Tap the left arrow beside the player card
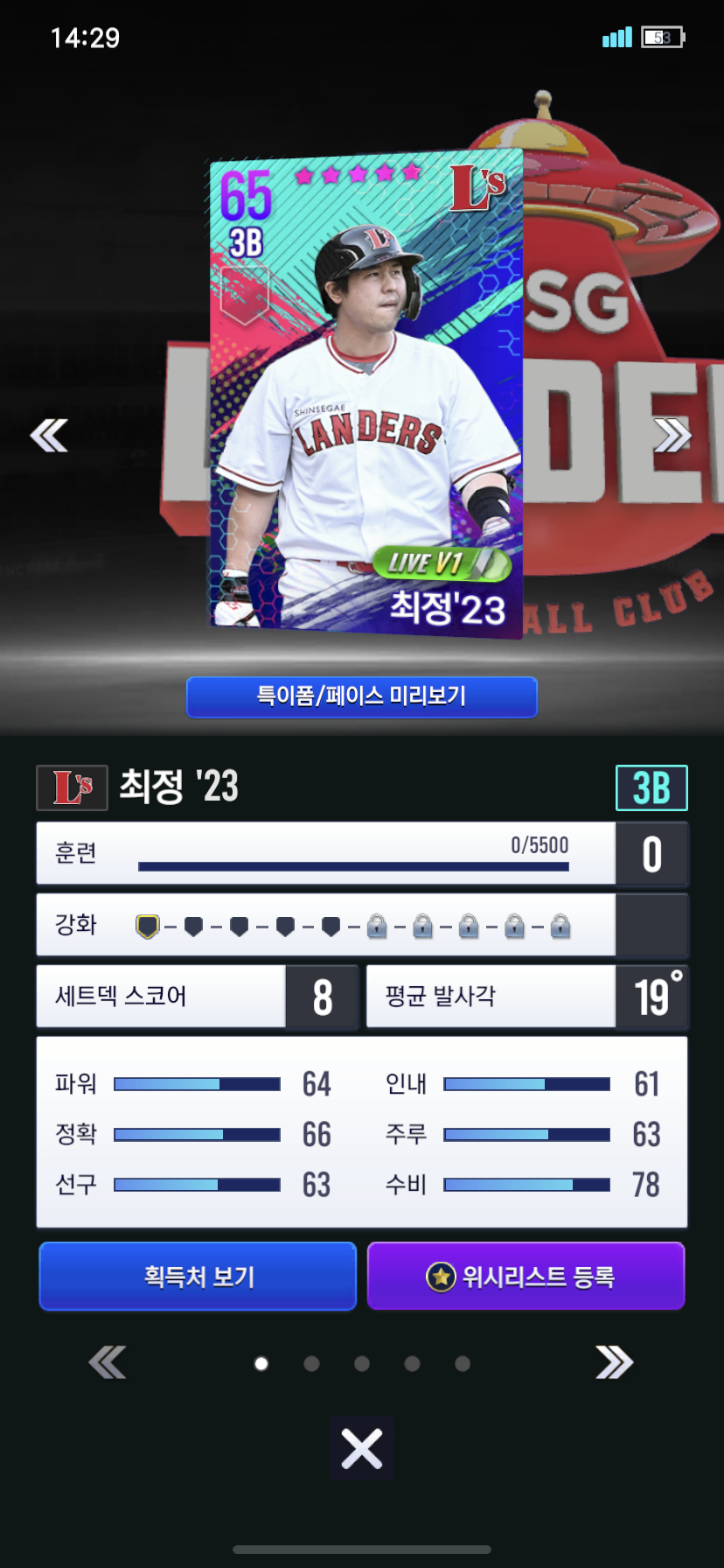This screenshot has height=1568, width=724. 49,435
